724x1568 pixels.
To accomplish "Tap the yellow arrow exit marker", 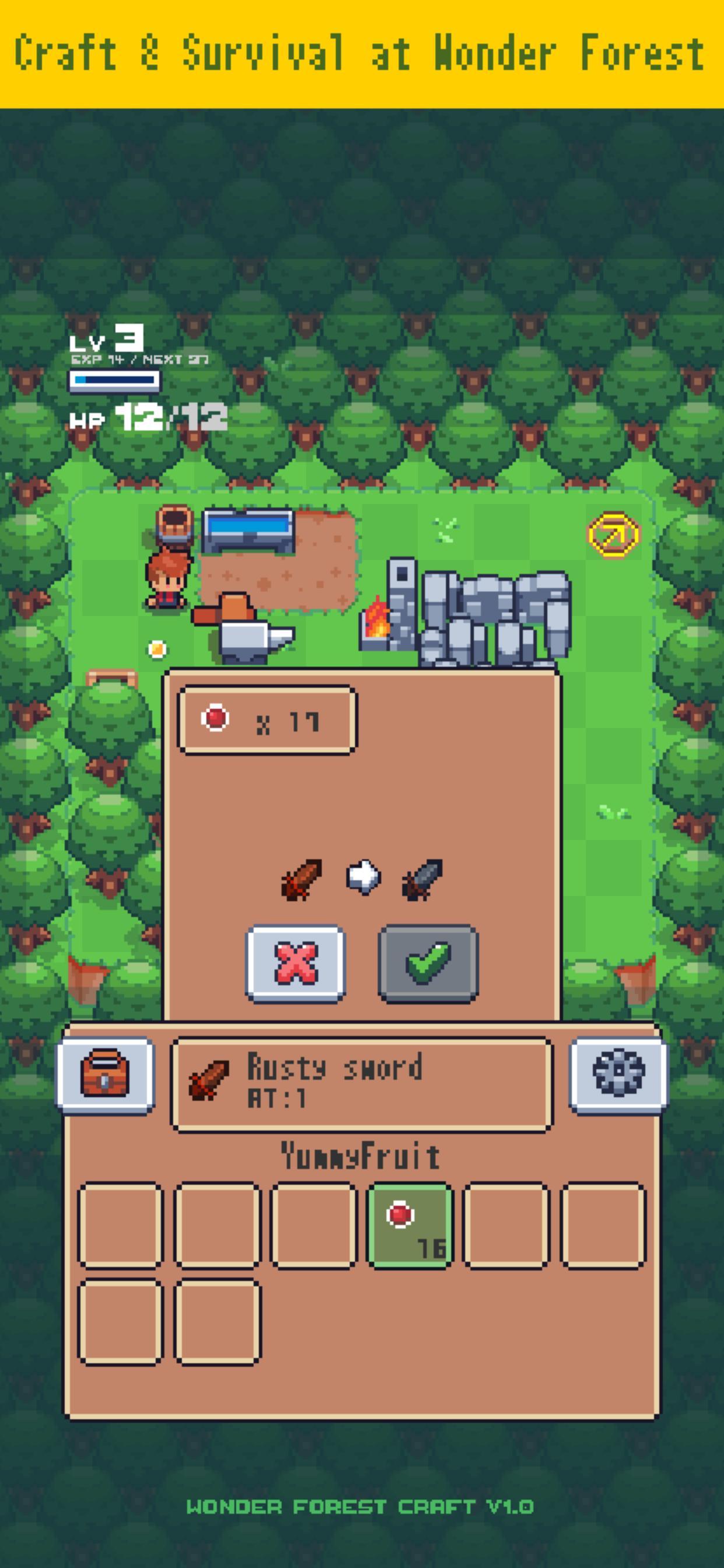I will pos(614,534).
